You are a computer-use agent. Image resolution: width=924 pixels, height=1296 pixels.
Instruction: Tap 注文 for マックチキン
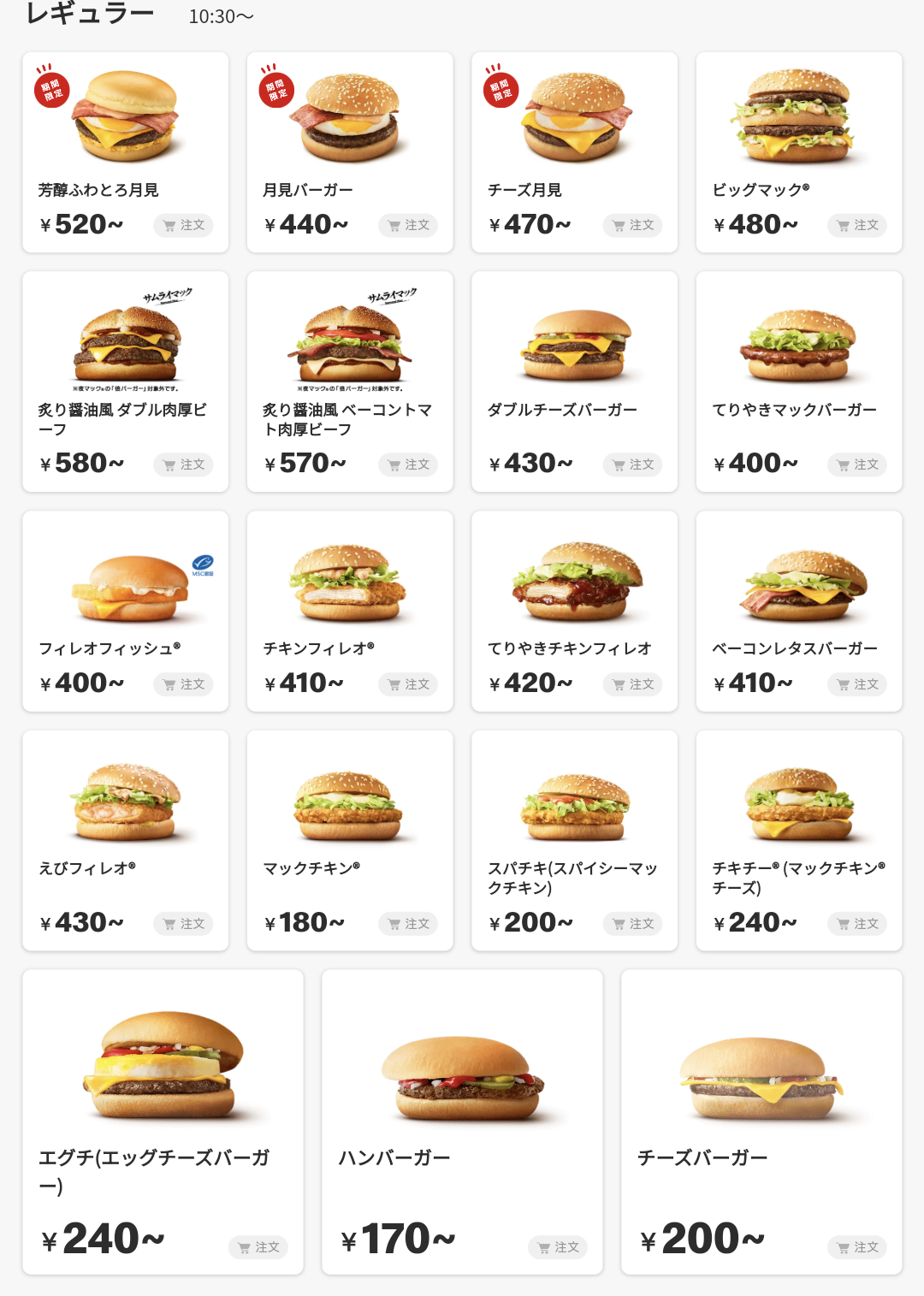408,924
